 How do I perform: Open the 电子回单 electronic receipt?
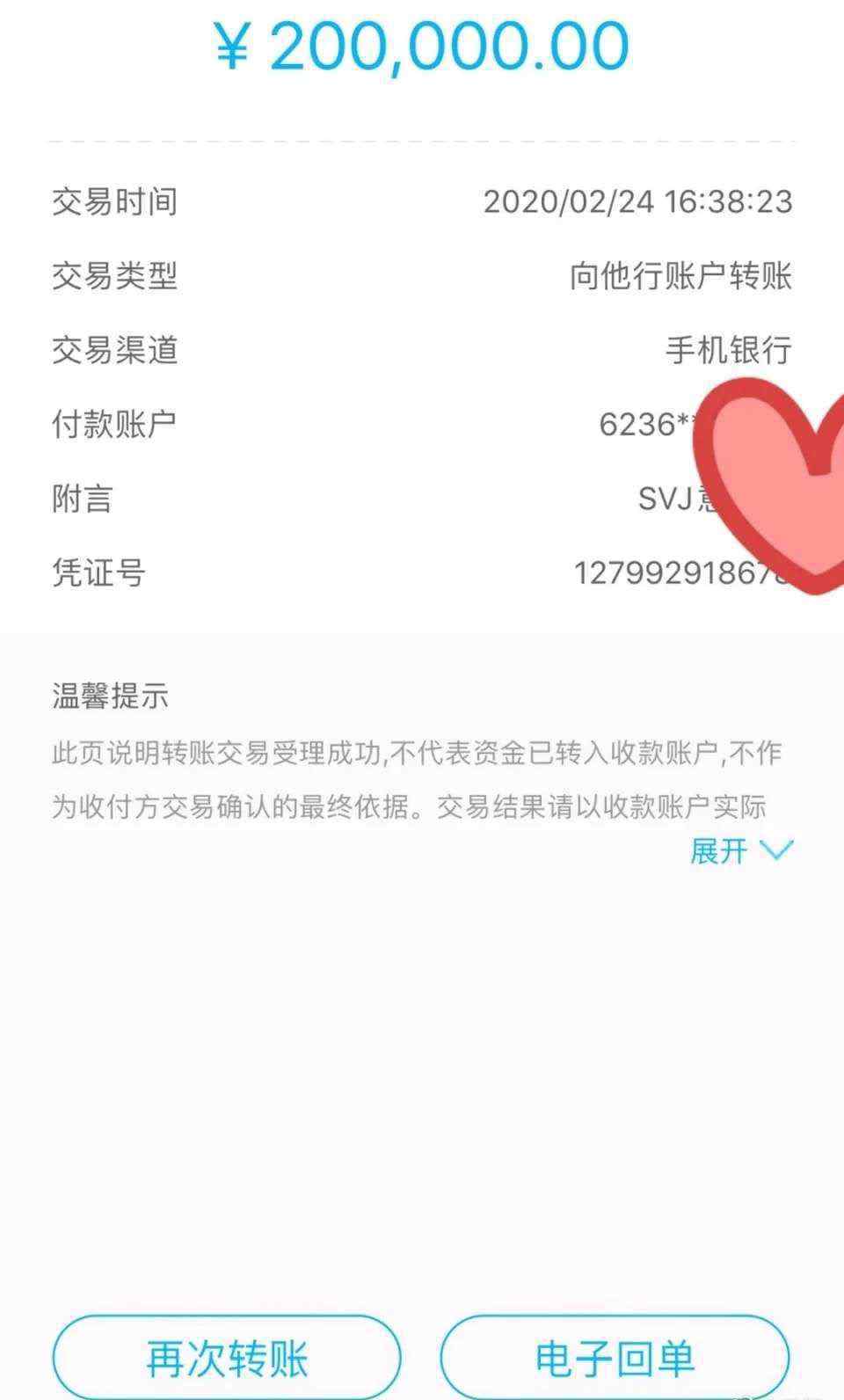(615, 1358)
